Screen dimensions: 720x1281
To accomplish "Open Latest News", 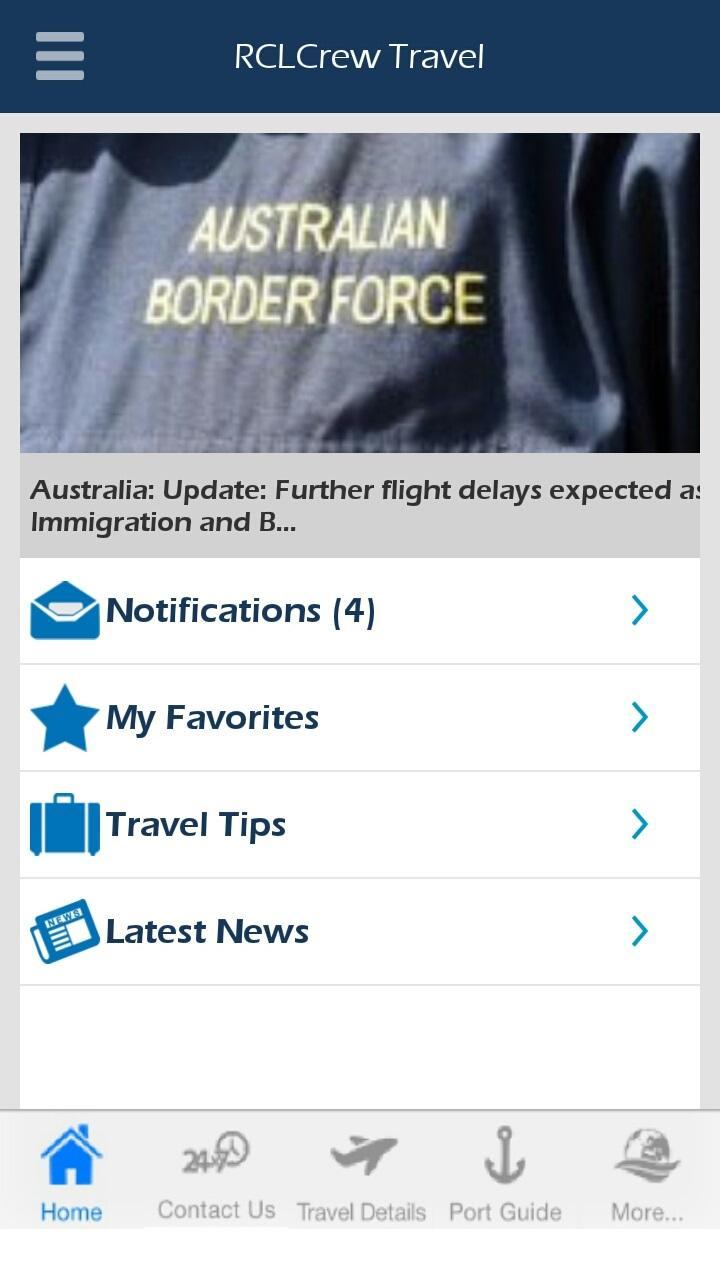I will coord(360,932).
